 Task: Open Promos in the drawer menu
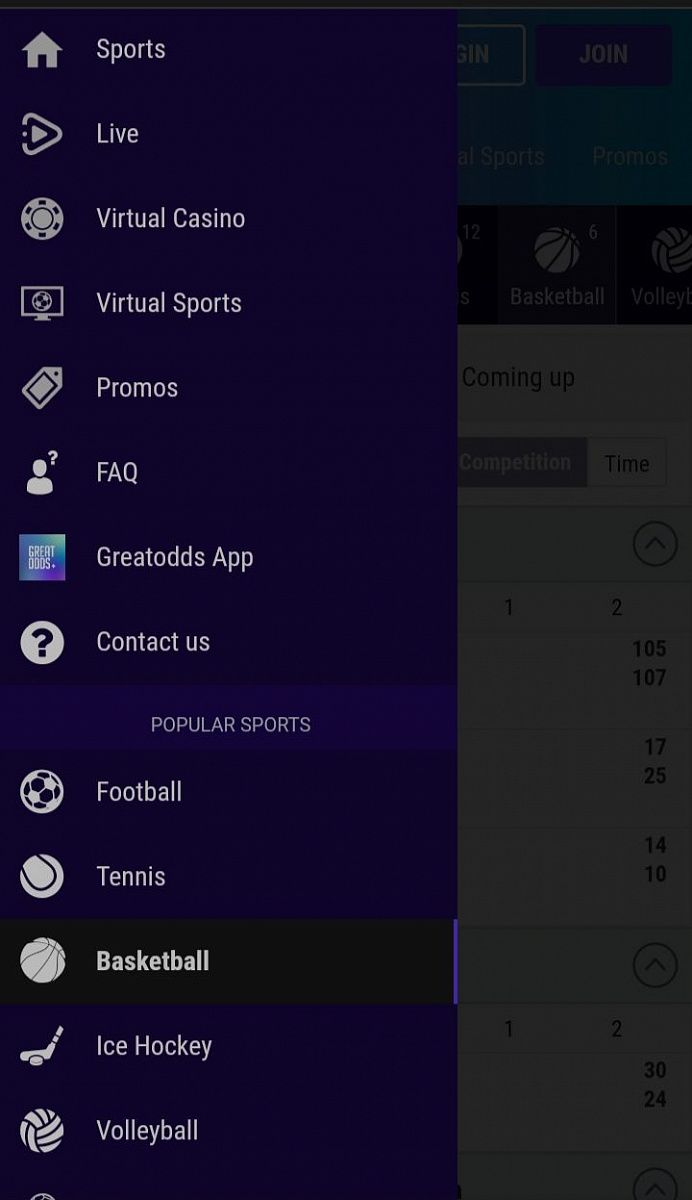tap(137, 388)
